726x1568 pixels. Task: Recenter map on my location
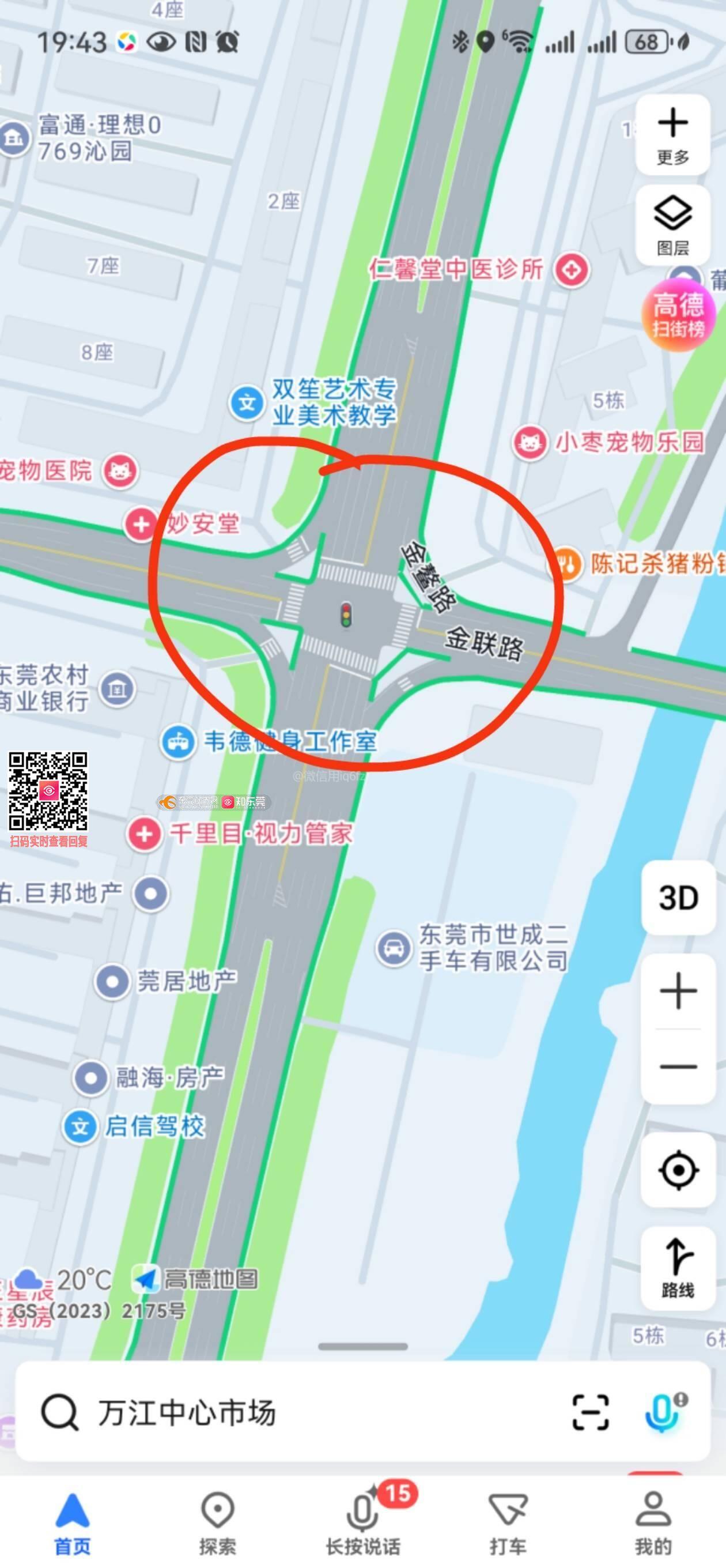click(x=678, y=1170)
